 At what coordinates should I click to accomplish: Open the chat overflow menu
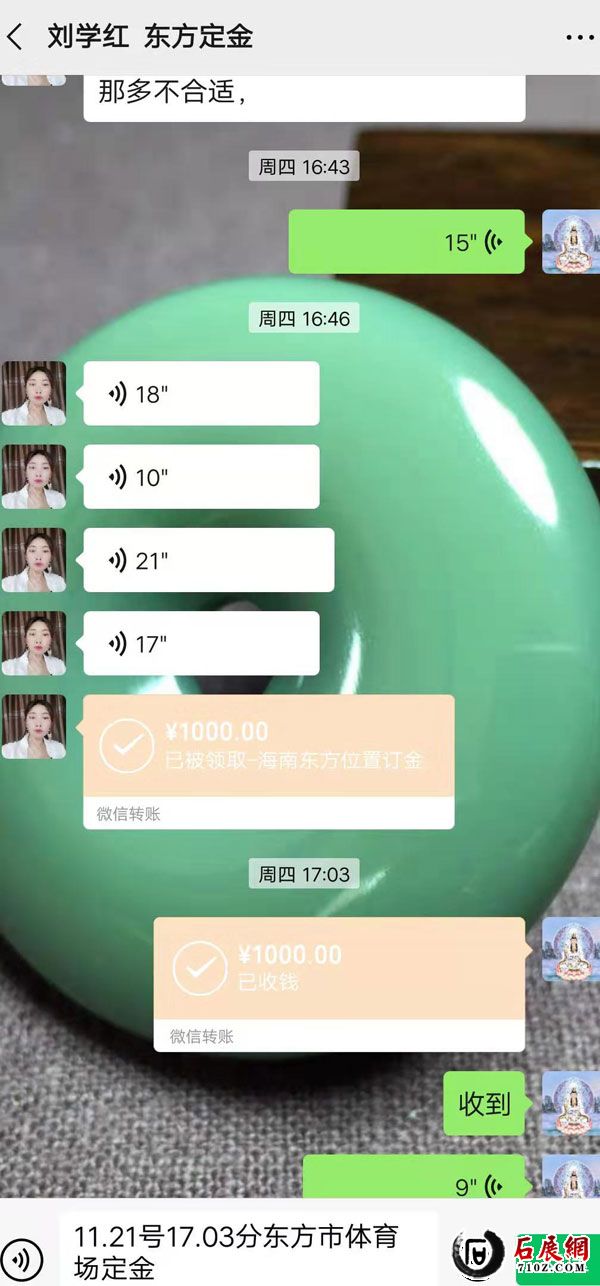coord(579,37)
